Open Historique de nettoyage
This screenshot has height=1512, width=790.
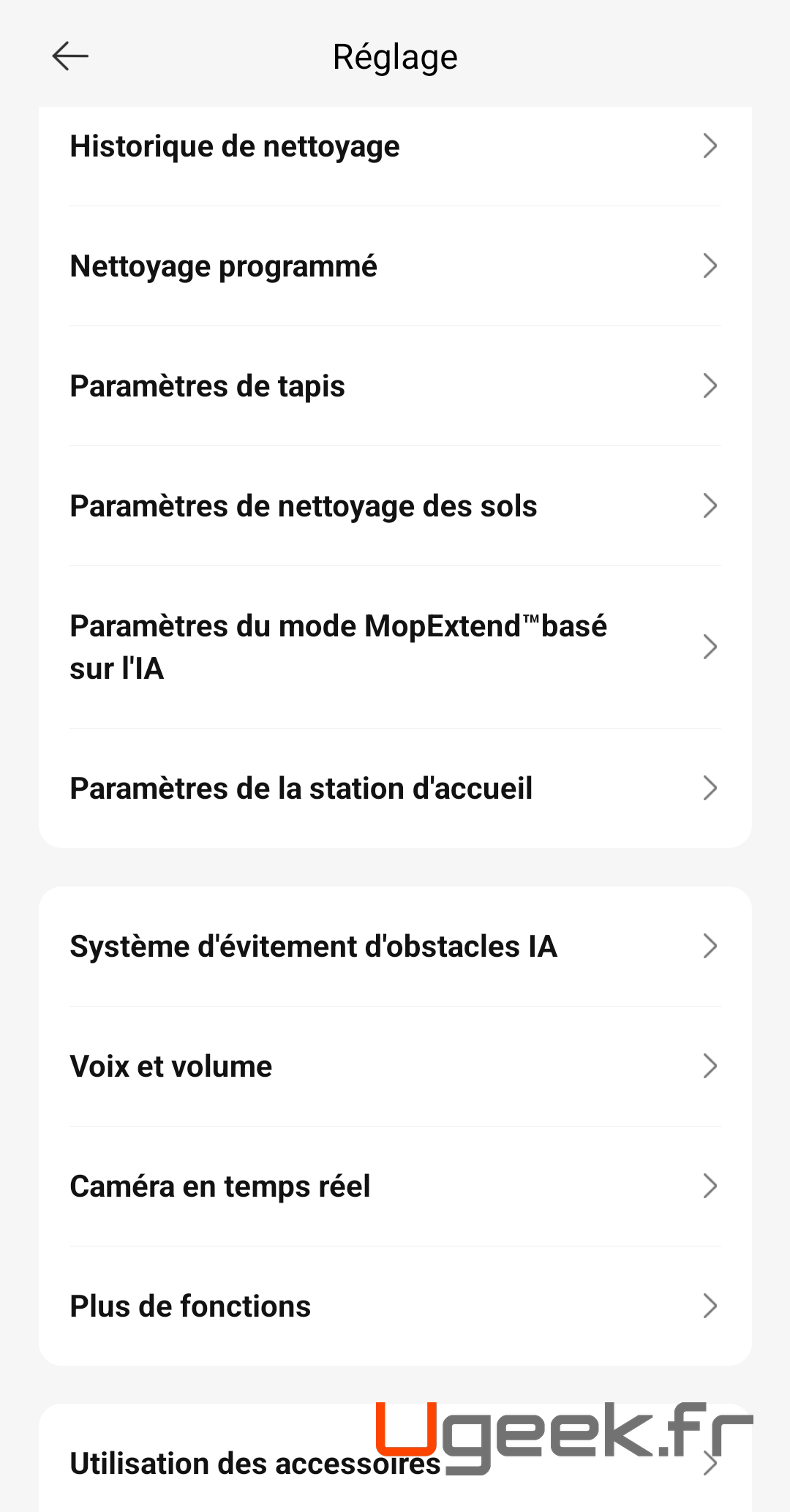coord(395,146)
